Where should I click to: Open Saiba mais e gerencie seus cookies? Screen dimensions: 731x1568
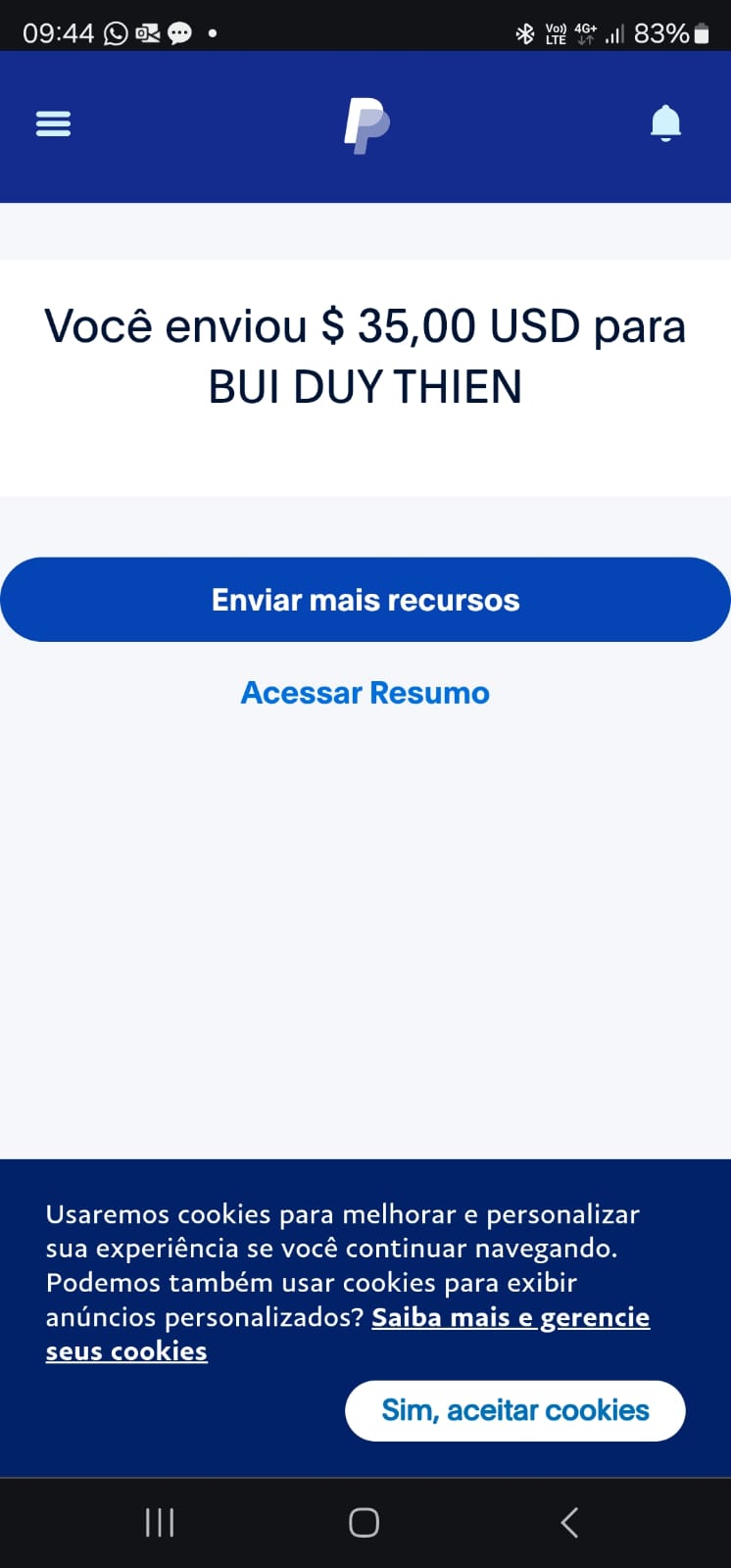click(510, 1318)
